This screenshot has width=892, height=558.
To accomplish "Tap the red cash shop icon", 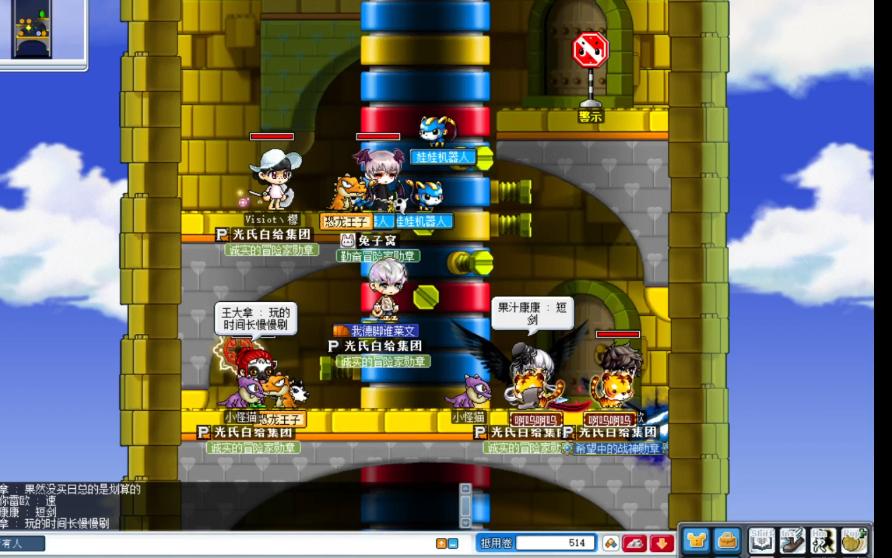I will click(x=634, y=543).
